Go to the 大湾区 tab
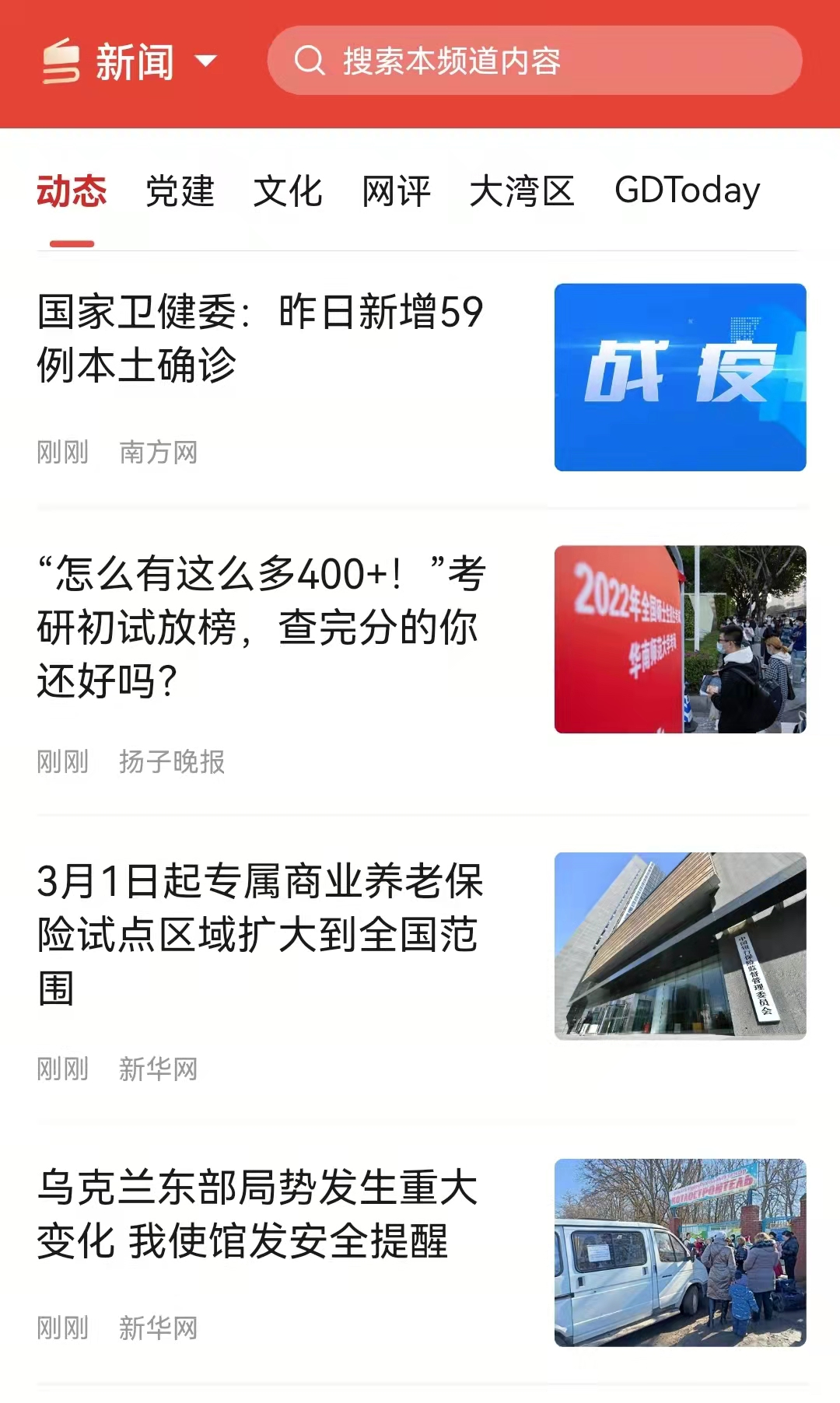 pyautogui.click(x=522, y=191)
